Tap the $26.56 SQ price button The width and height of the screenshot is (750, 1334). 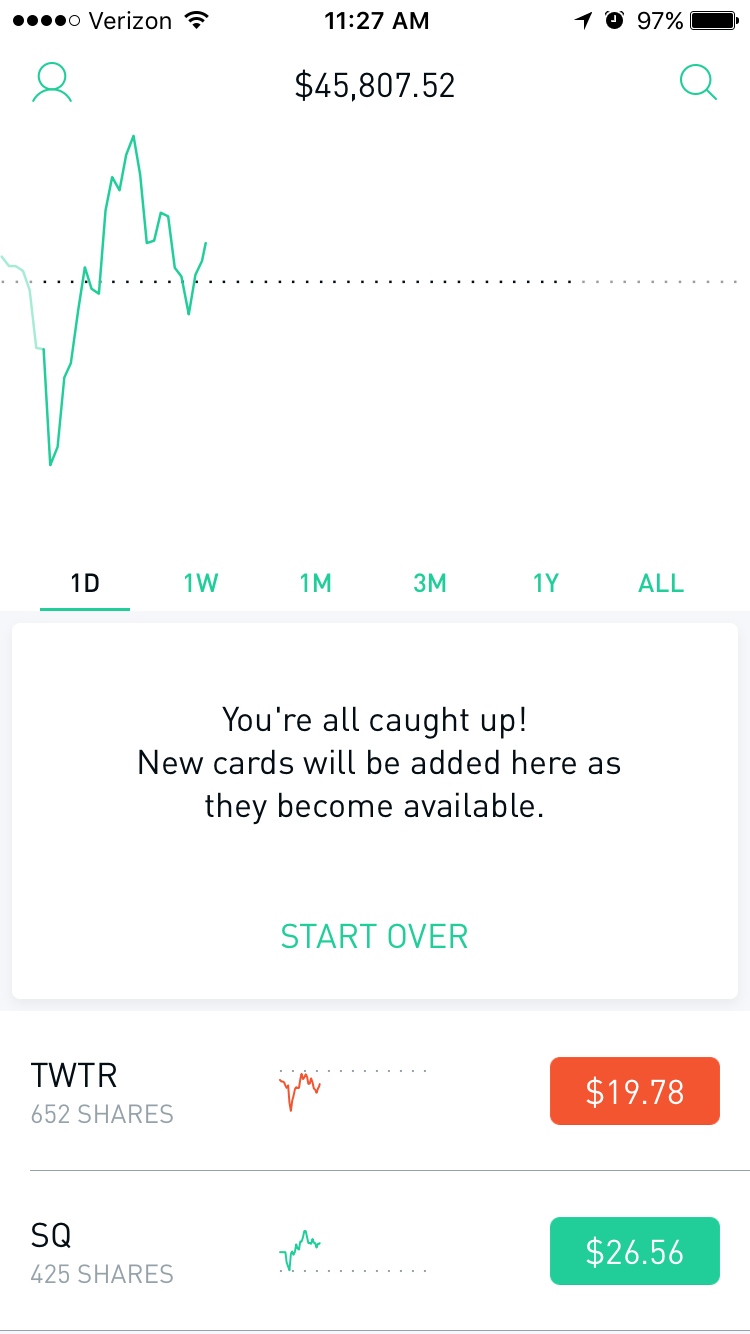click(x=634, y=1251)
